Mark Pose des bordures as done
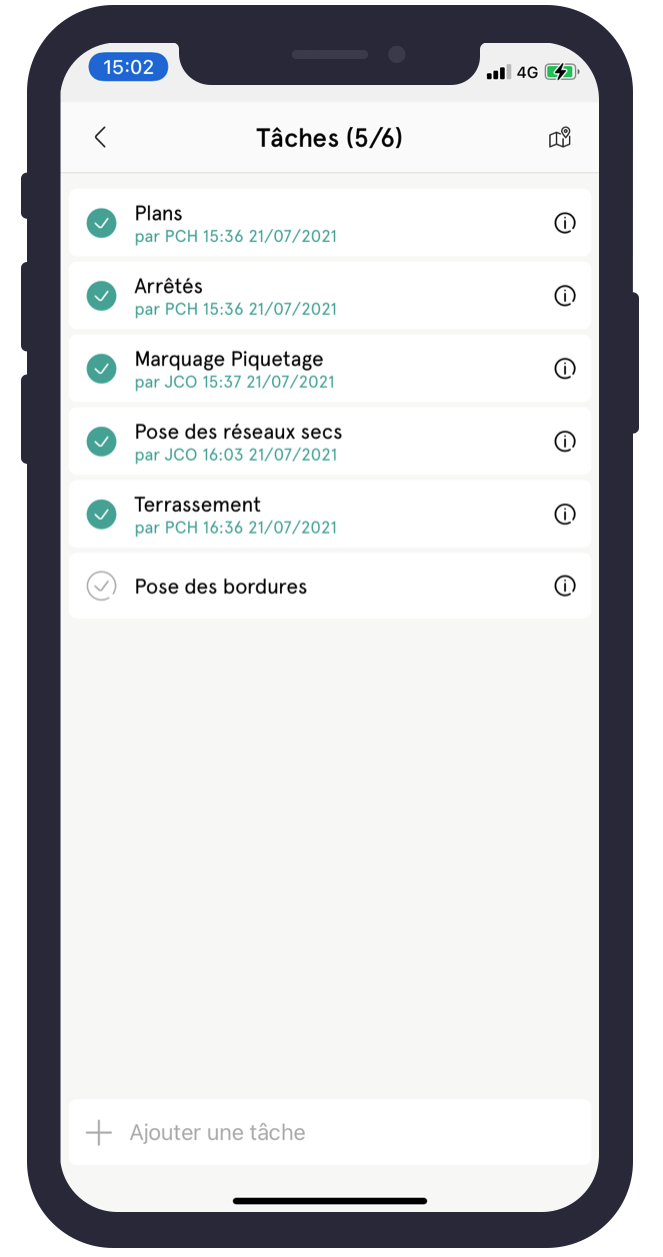This screenshot has width=663, height=1257. (101, 586)
